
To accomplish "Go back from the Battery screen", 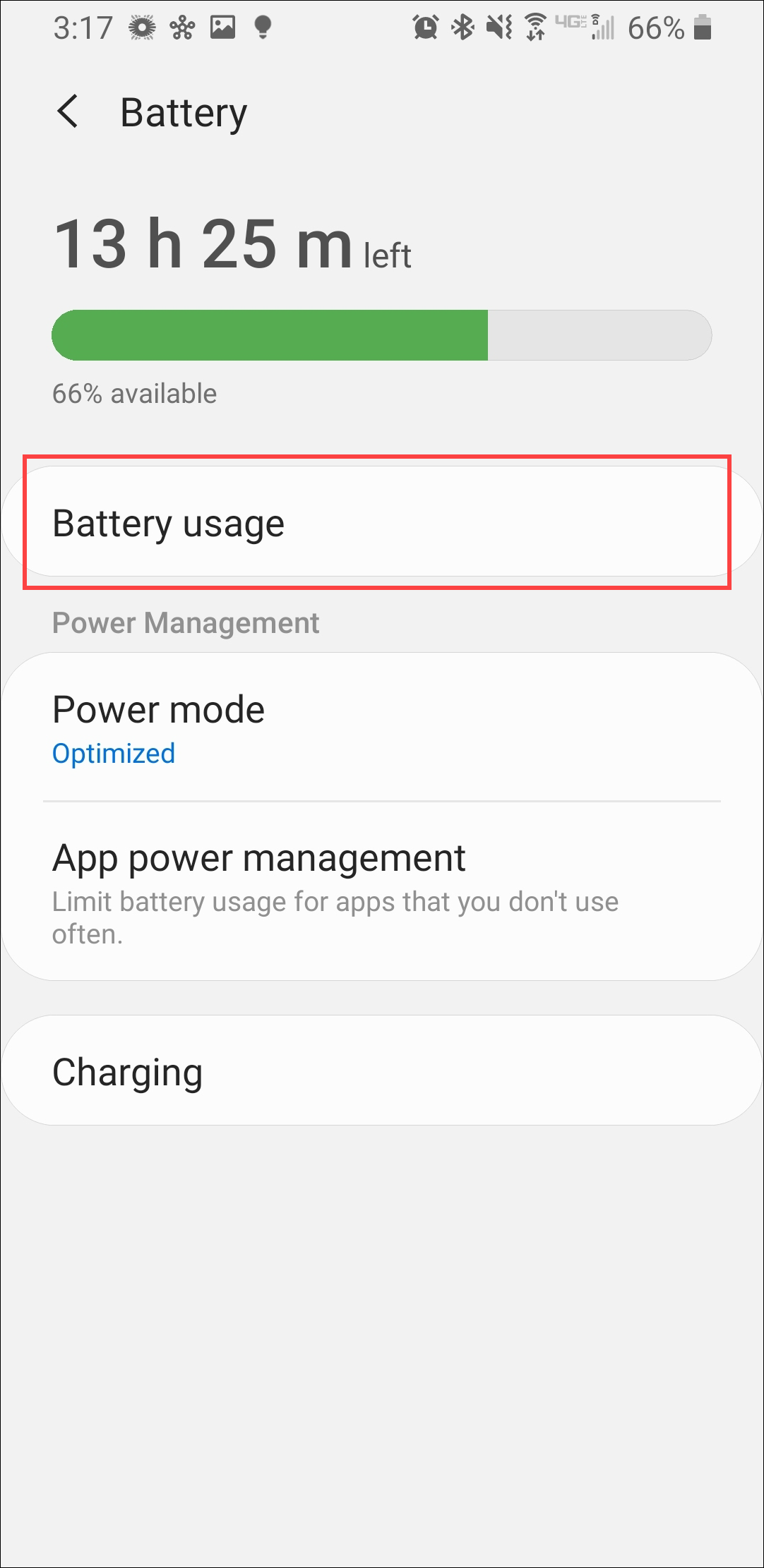I will tap(68, 112).
